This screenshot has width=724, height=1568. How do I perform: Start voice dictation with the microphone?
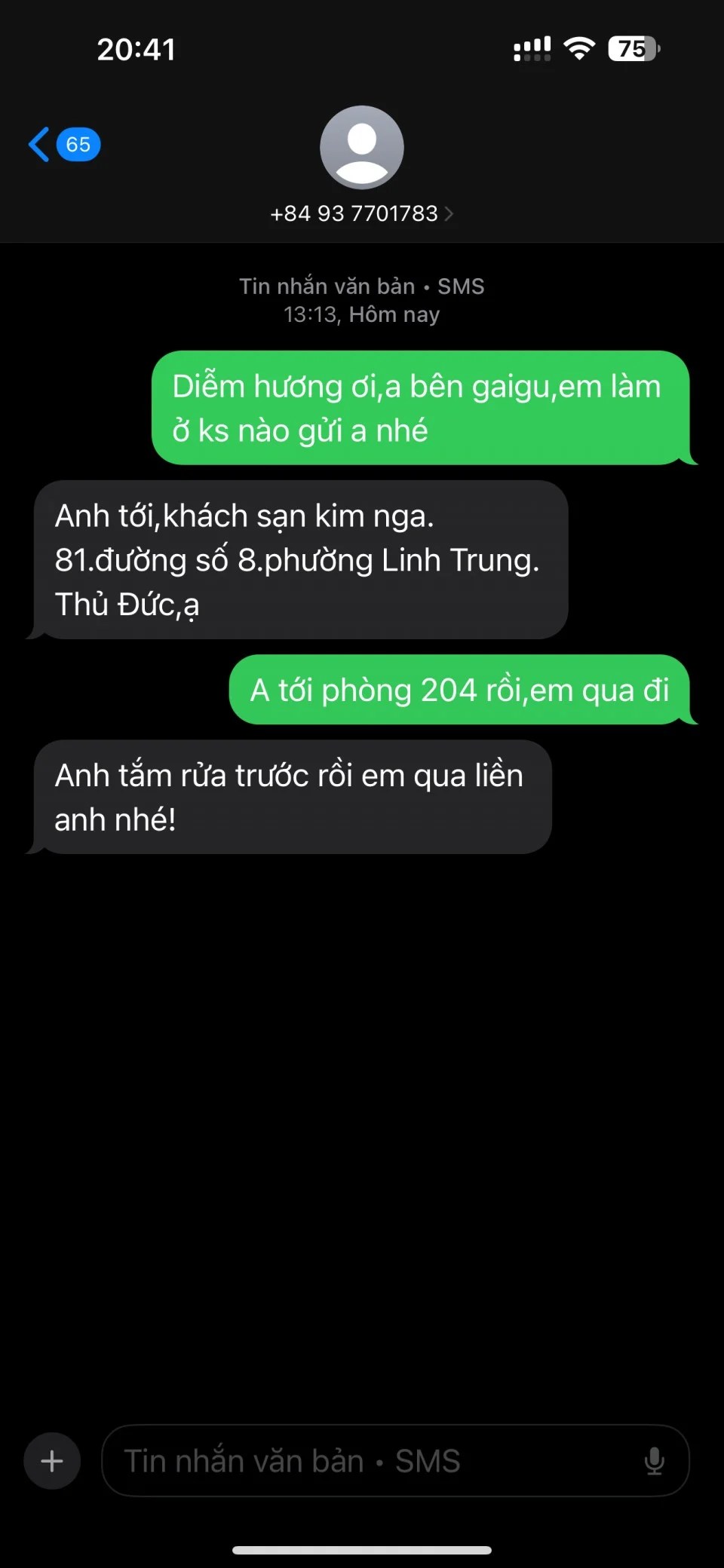tap(654, 1461)
